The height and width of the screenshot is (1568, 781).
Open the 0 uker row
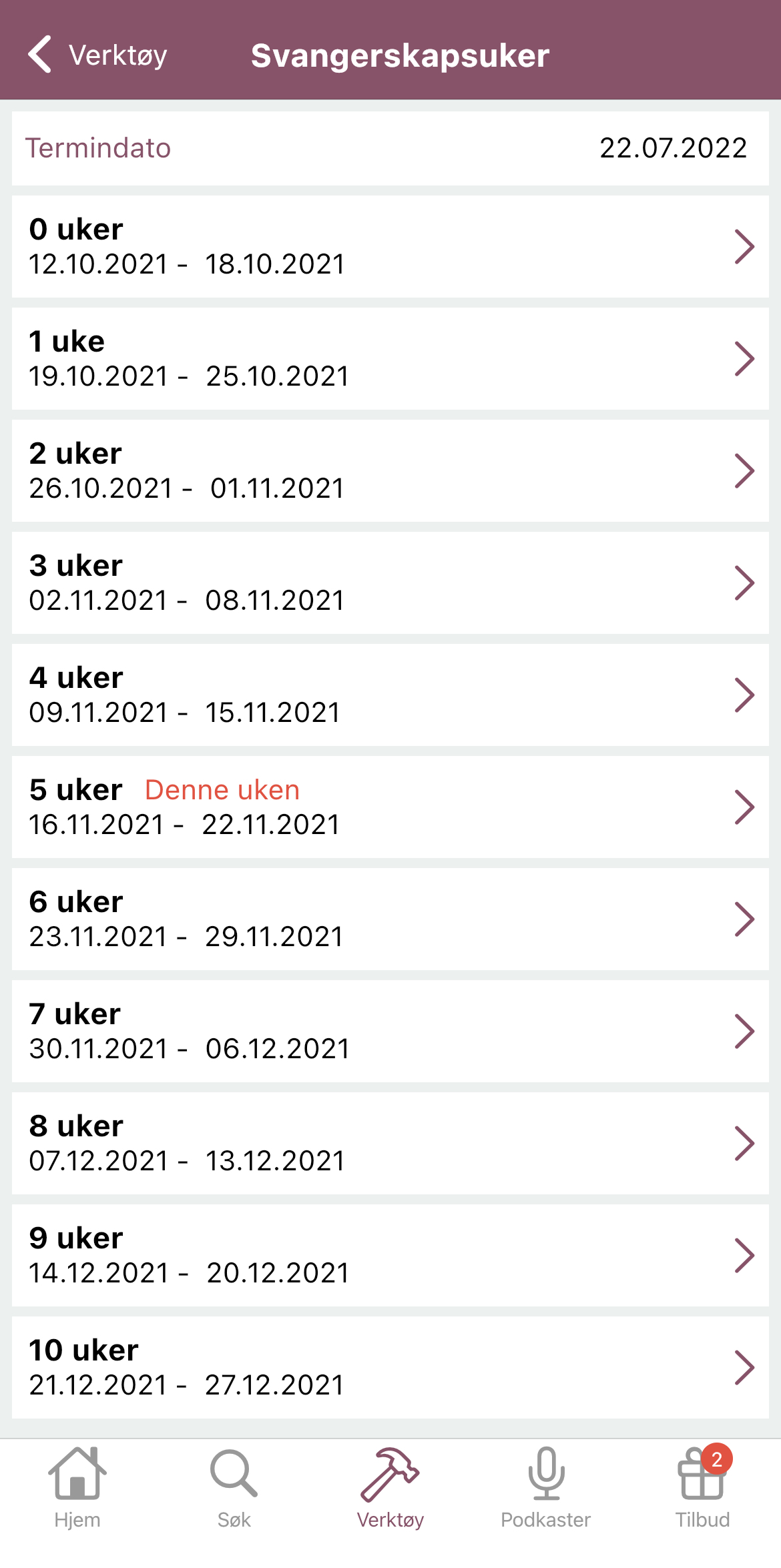pos(390,246)
